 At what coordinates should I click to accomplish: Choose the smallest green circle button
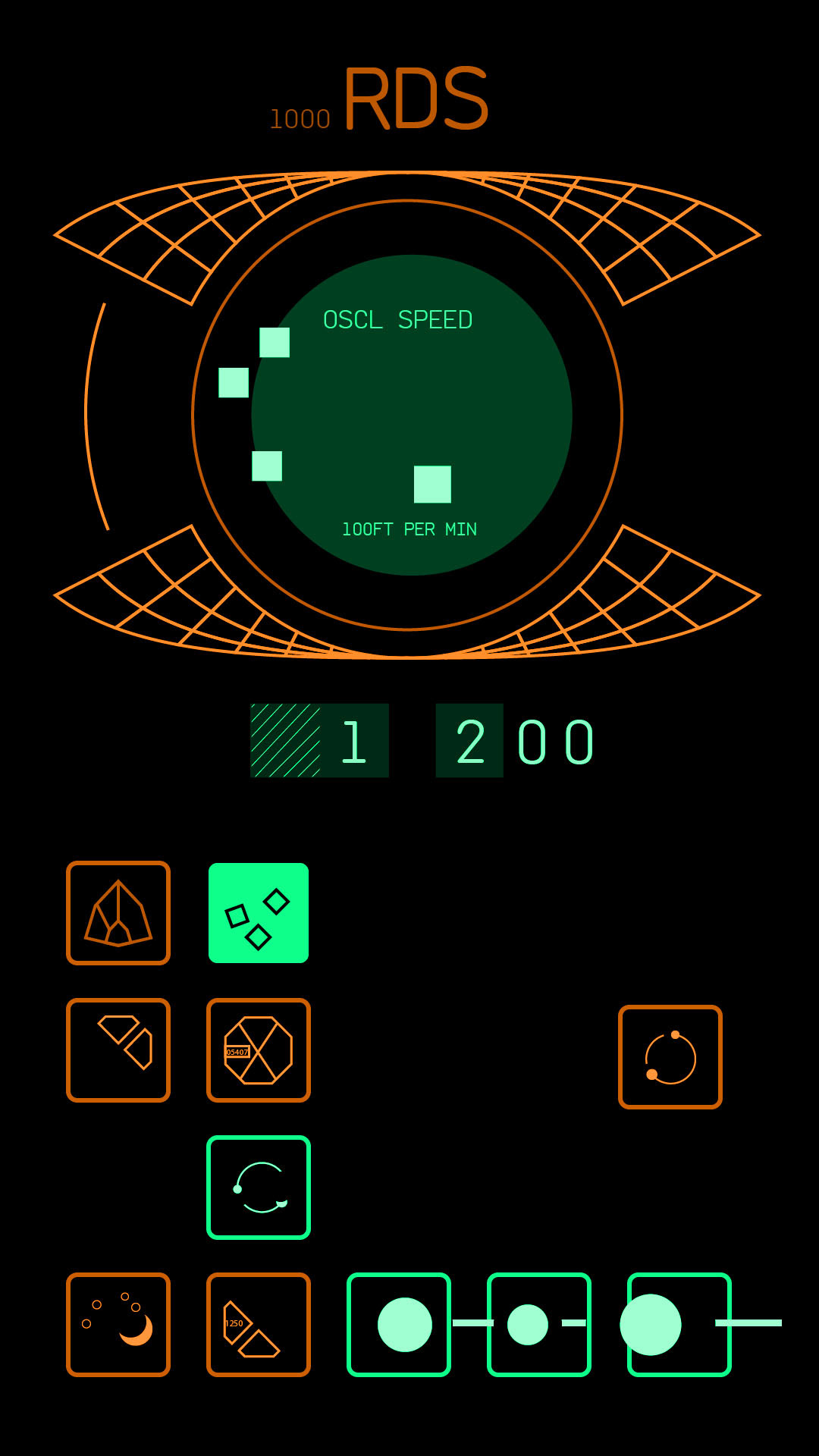pos(539,1325)
